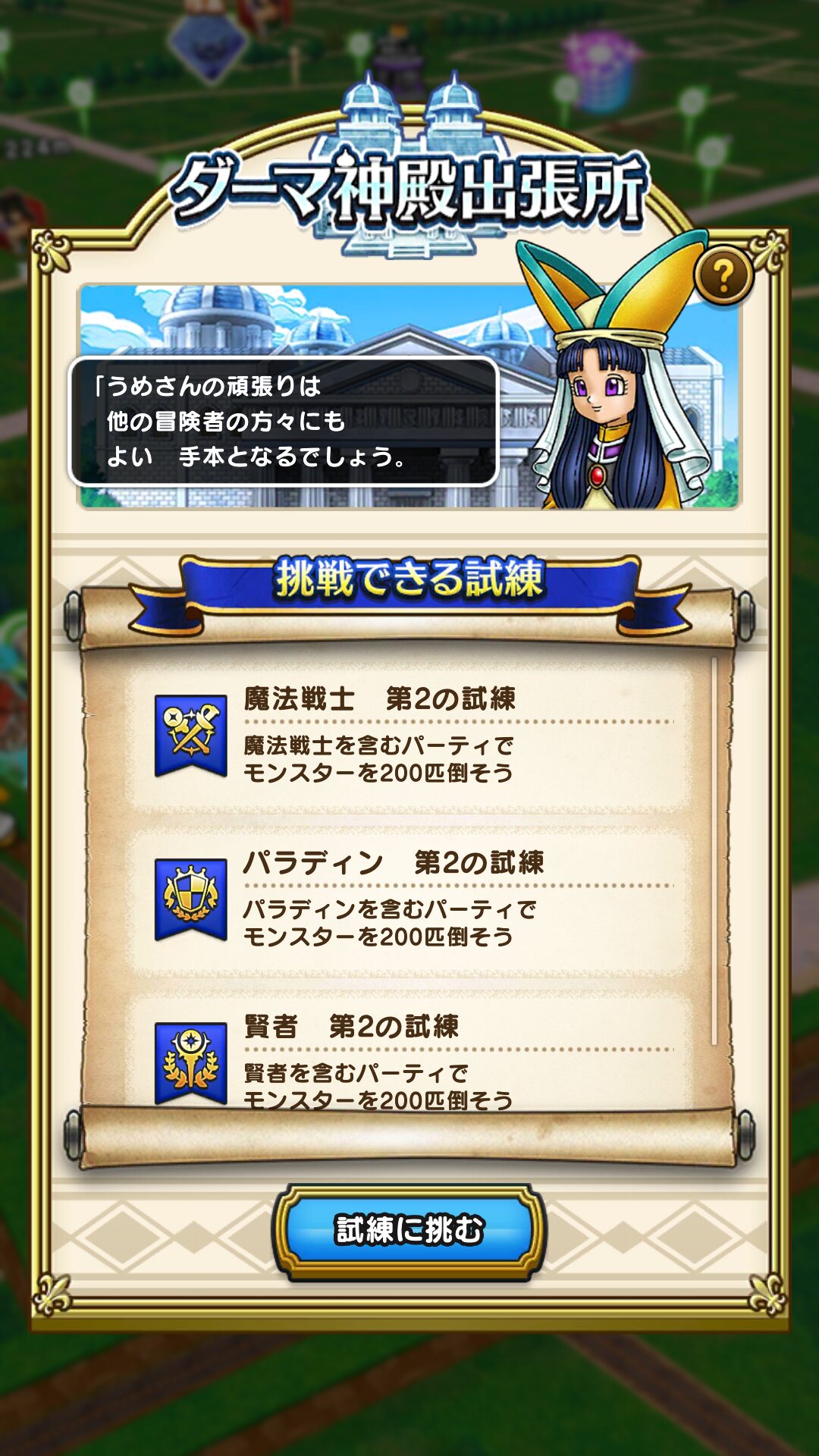The height and width of the screenshot is (1456, 819).
Task: Tap the 試練に挑む button
Action: (409, 1230)
